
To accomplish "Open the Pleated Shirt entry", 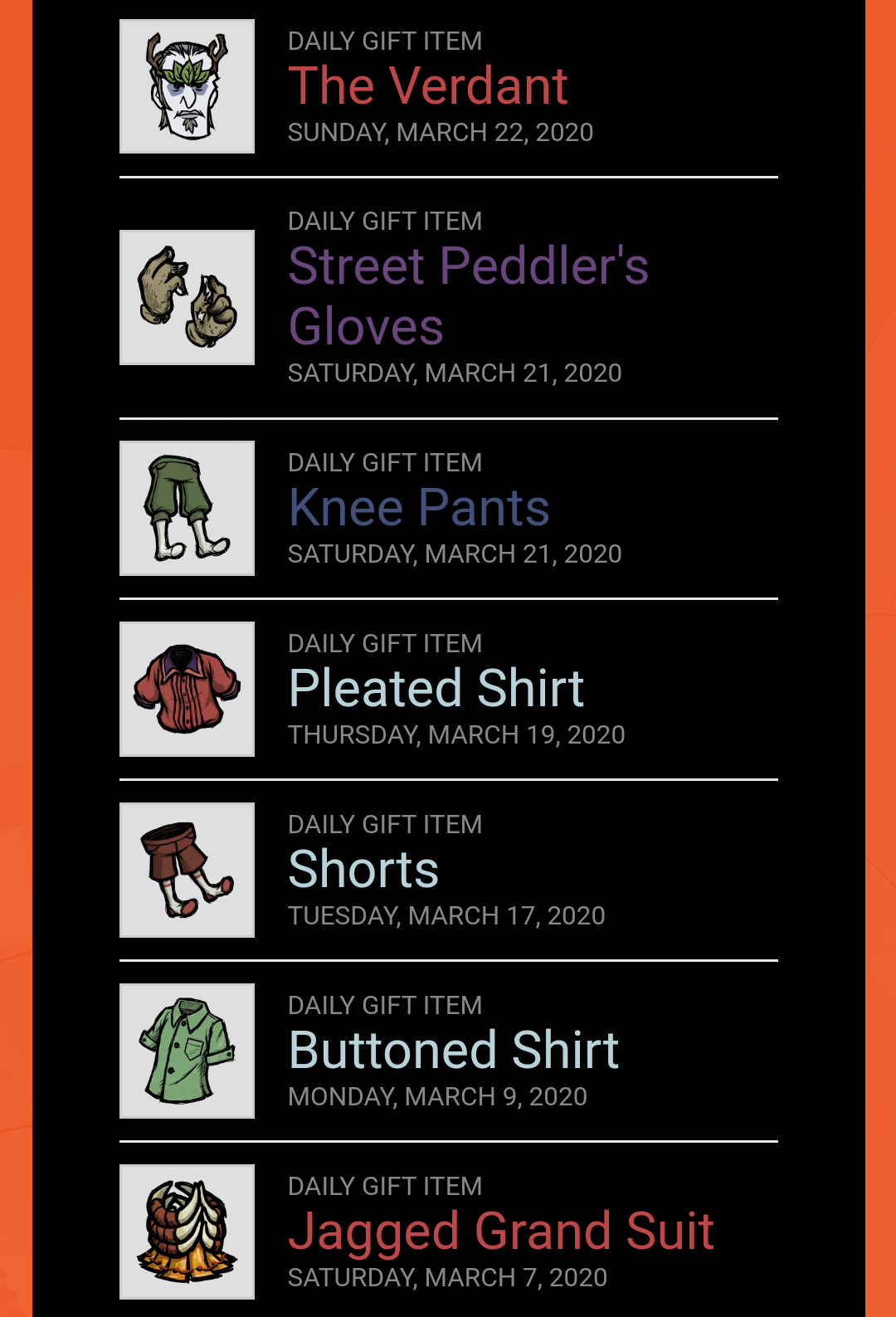I will (436, 689).
